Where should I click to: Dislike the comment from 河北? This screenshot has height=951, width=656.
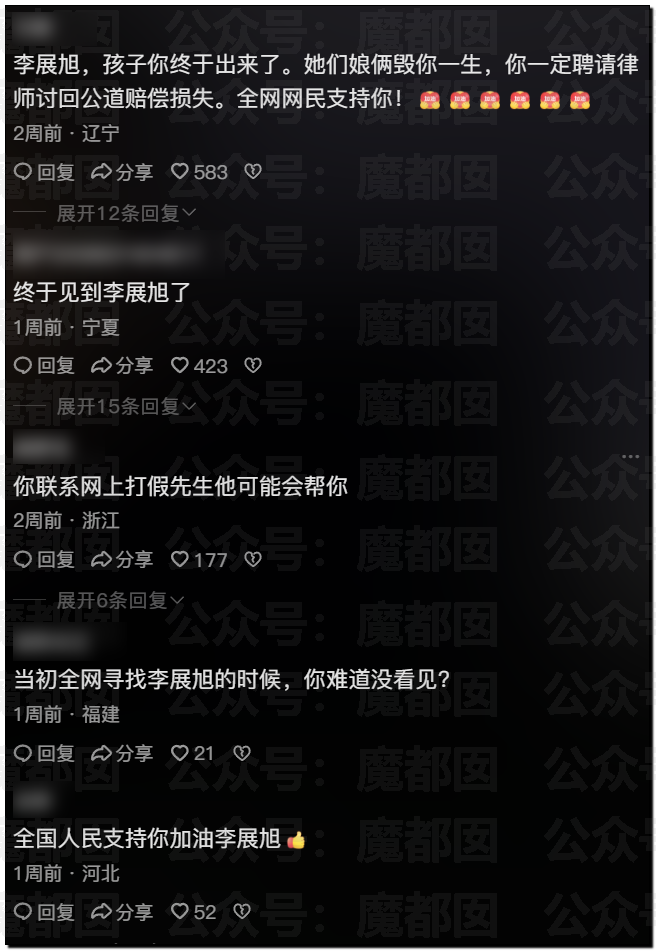pos(241,912)
